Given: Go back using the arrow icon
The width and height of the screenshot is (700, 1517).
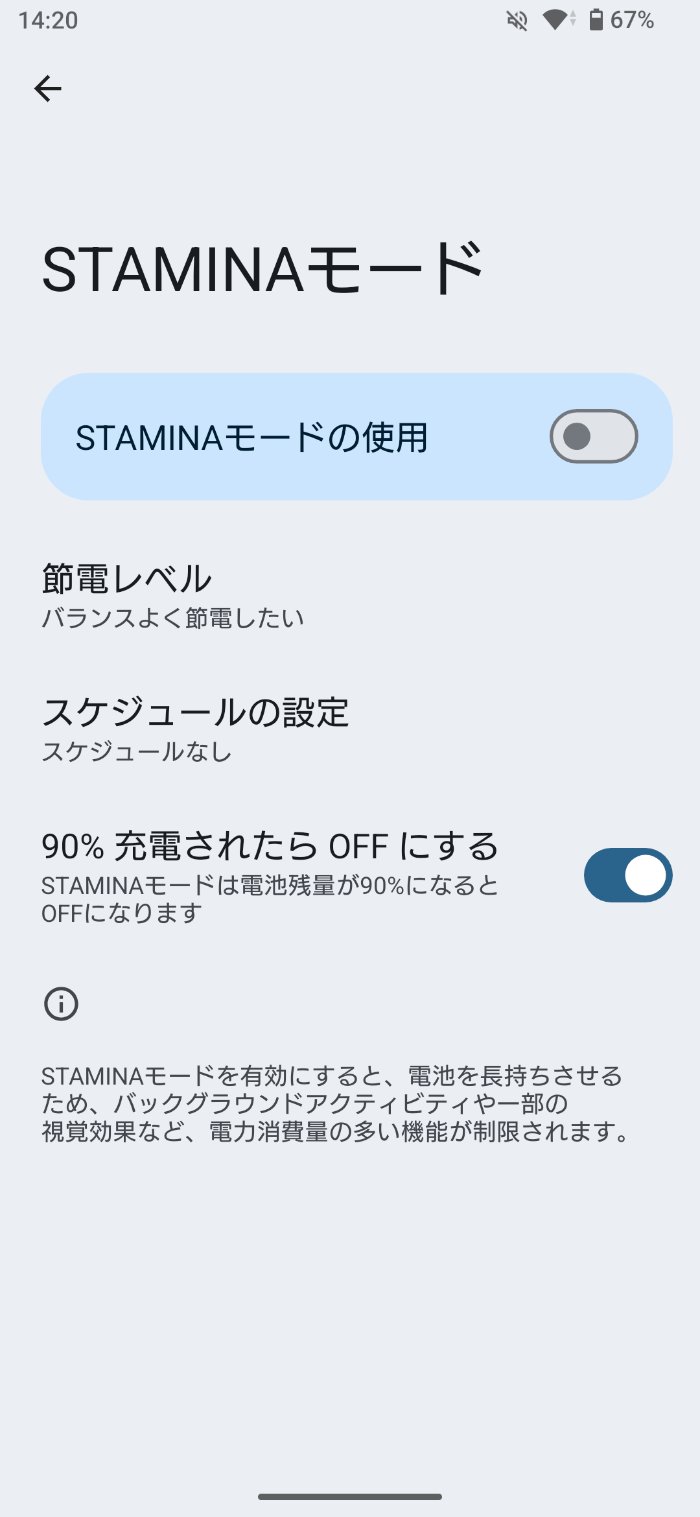Looking at the screenshot, I should [x=48, y=89].
